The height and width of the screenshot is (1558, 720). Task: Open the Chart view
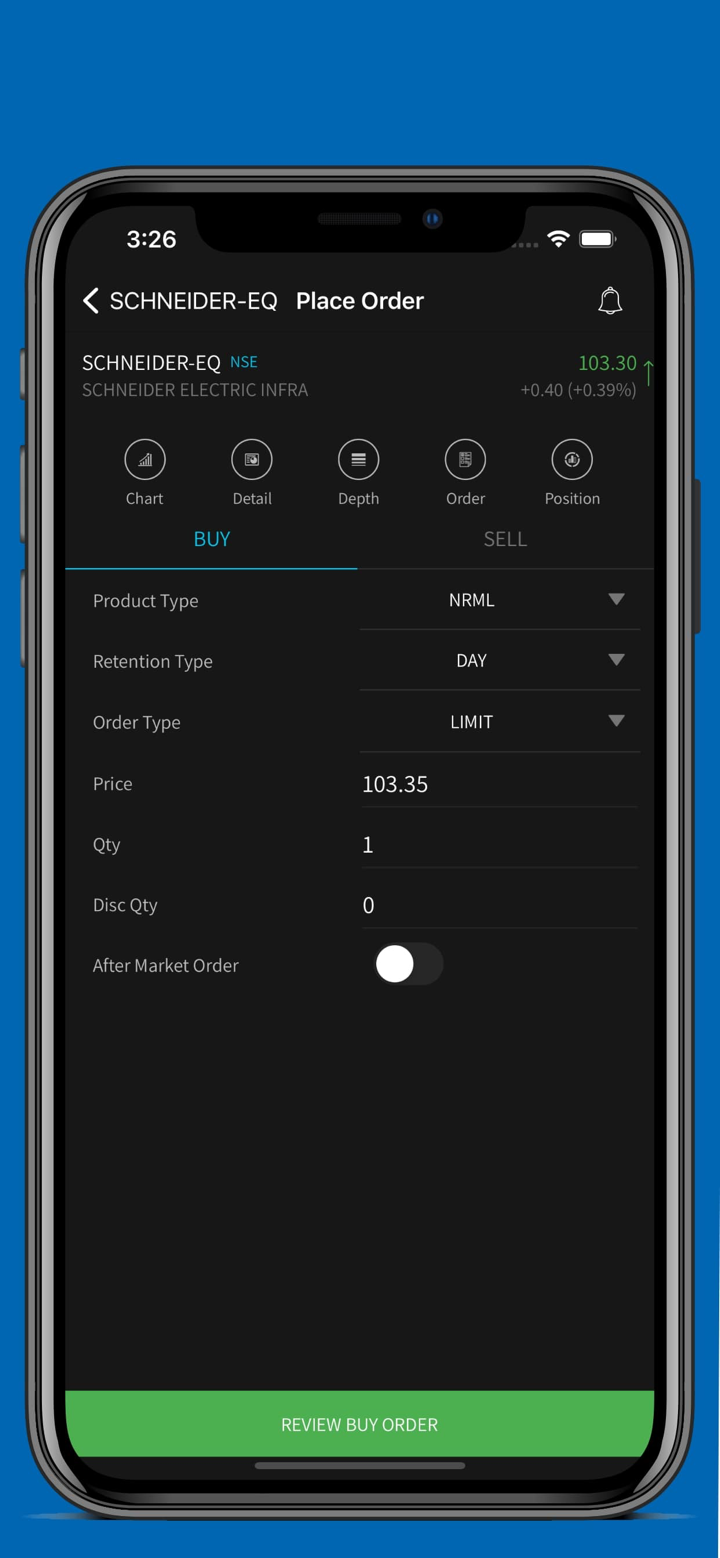145,460
